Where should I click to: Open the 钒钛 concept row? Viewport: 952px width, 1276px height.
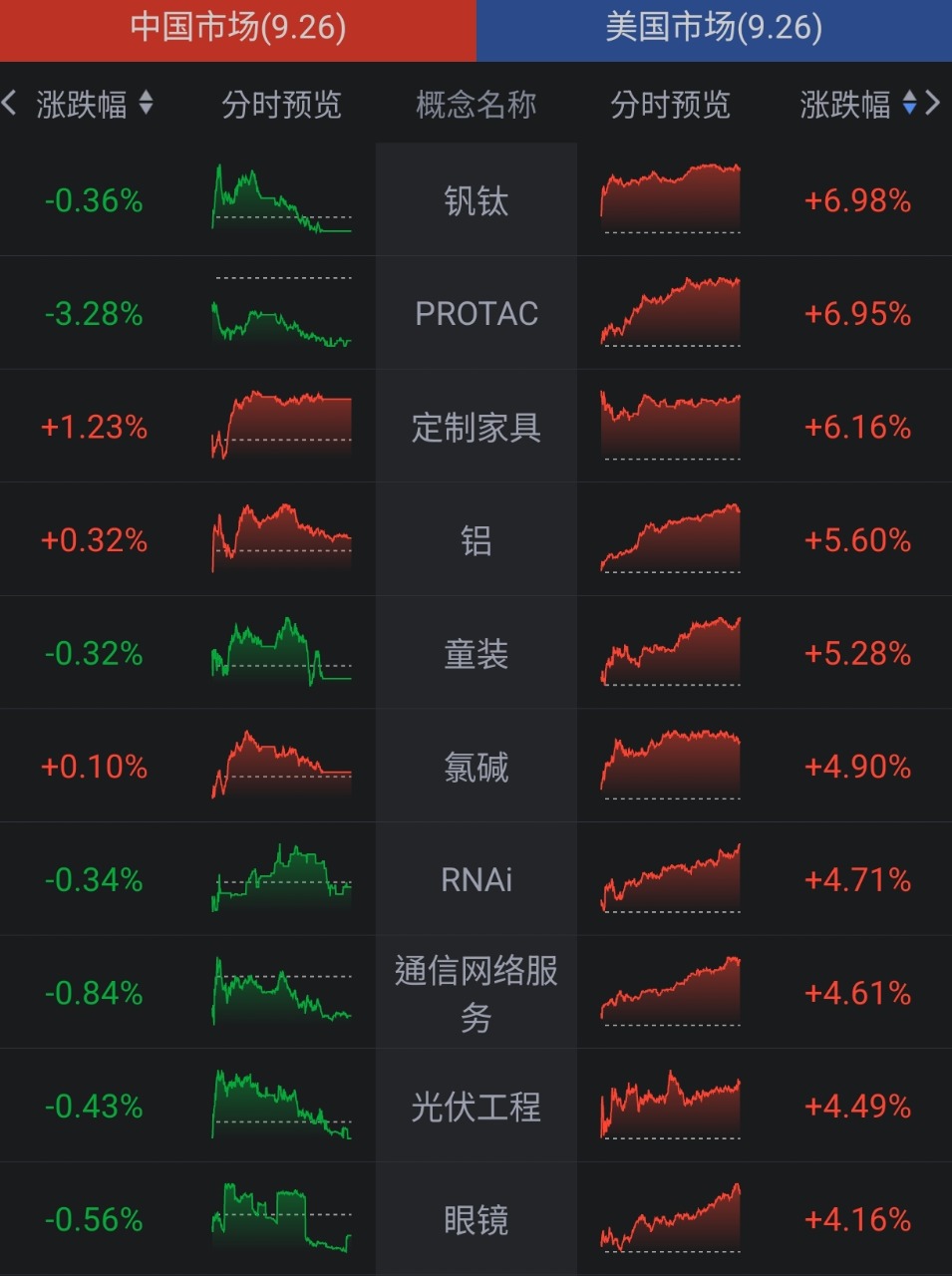tap(476, 200)
